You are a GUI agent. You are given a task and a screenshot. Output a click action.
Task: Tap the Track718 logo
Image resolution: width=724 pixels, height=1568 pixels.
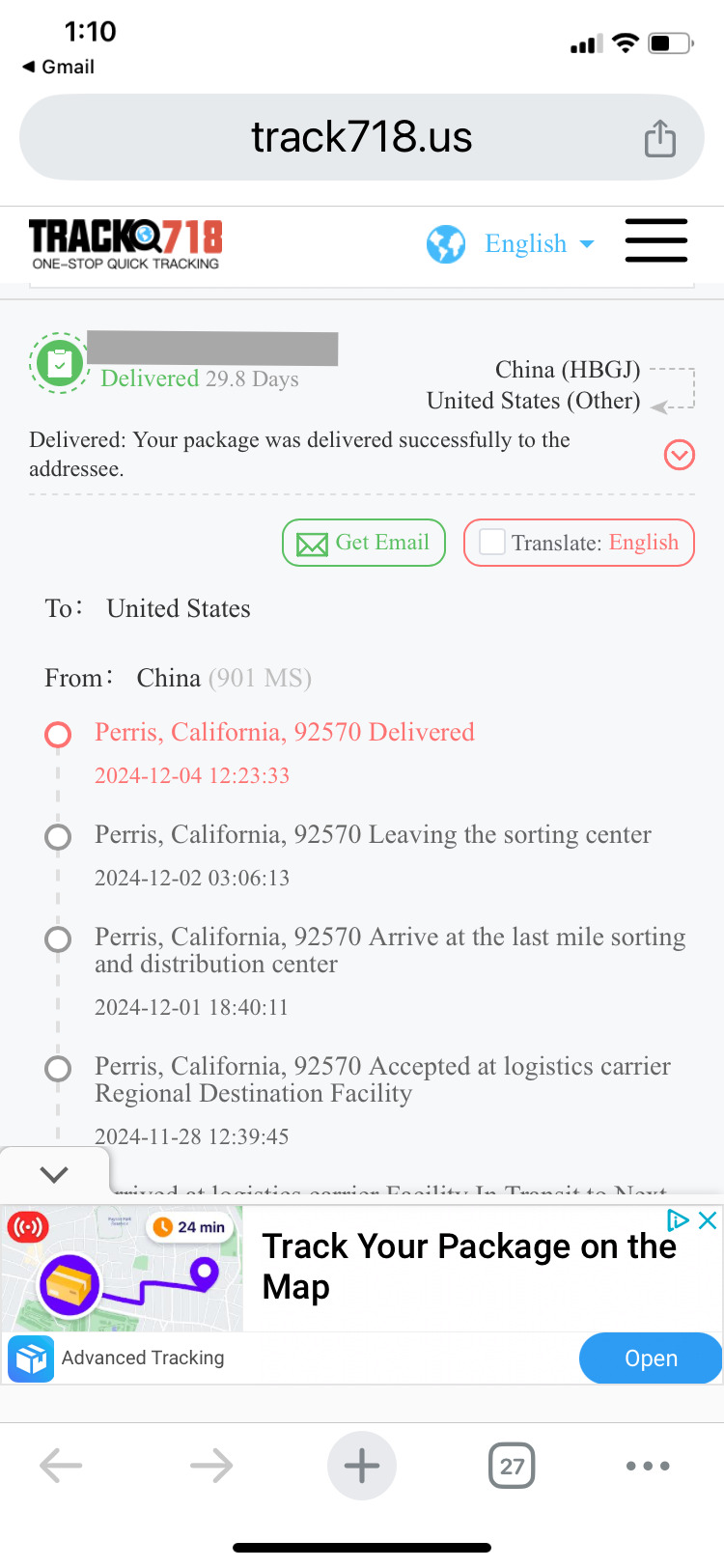pos(125,243)
